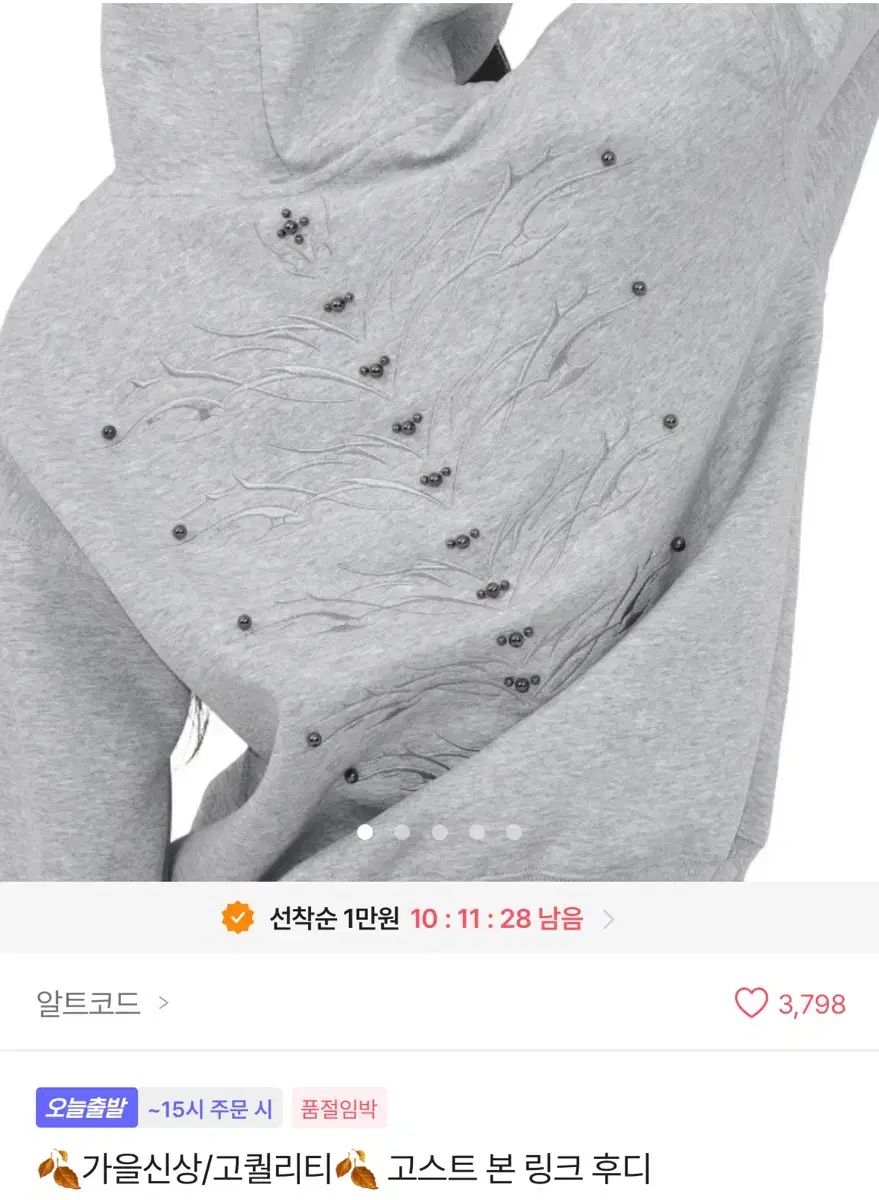879x1200 pixels.
Task: Jump to the second image via page dots
Action: [x=402, y=832]
